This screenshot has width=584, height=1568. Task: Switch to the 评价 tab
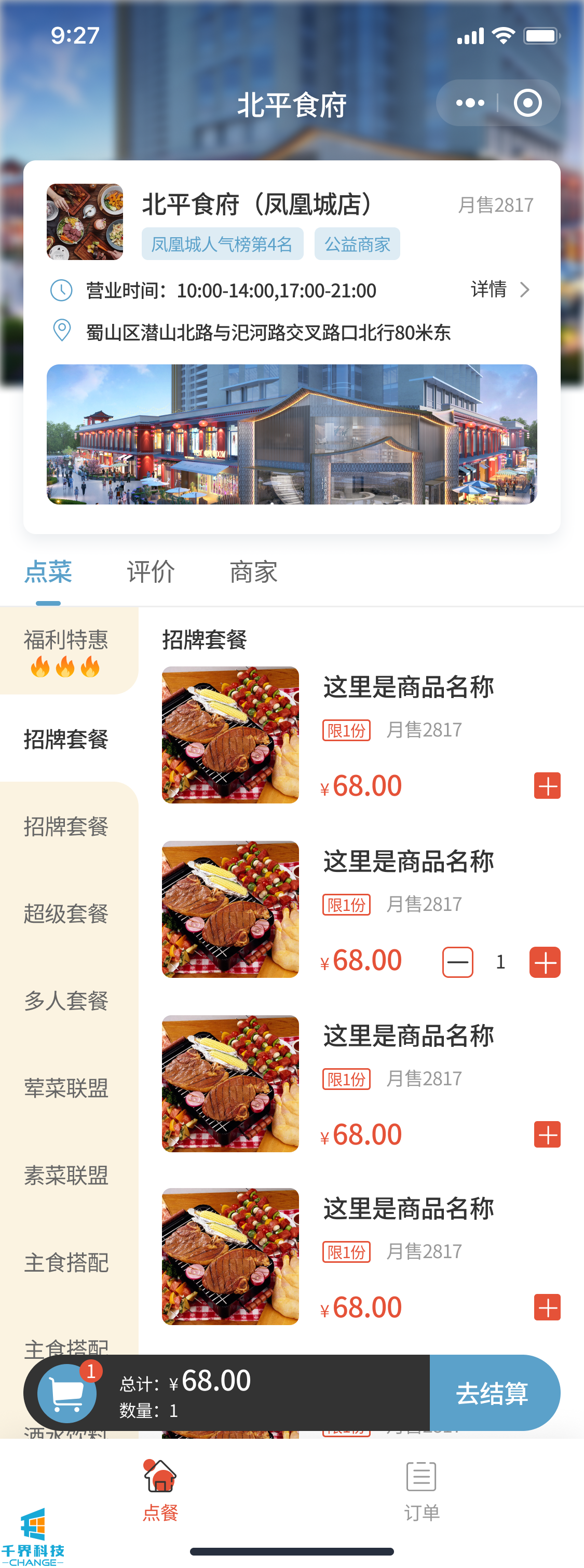tap(151, 572)
